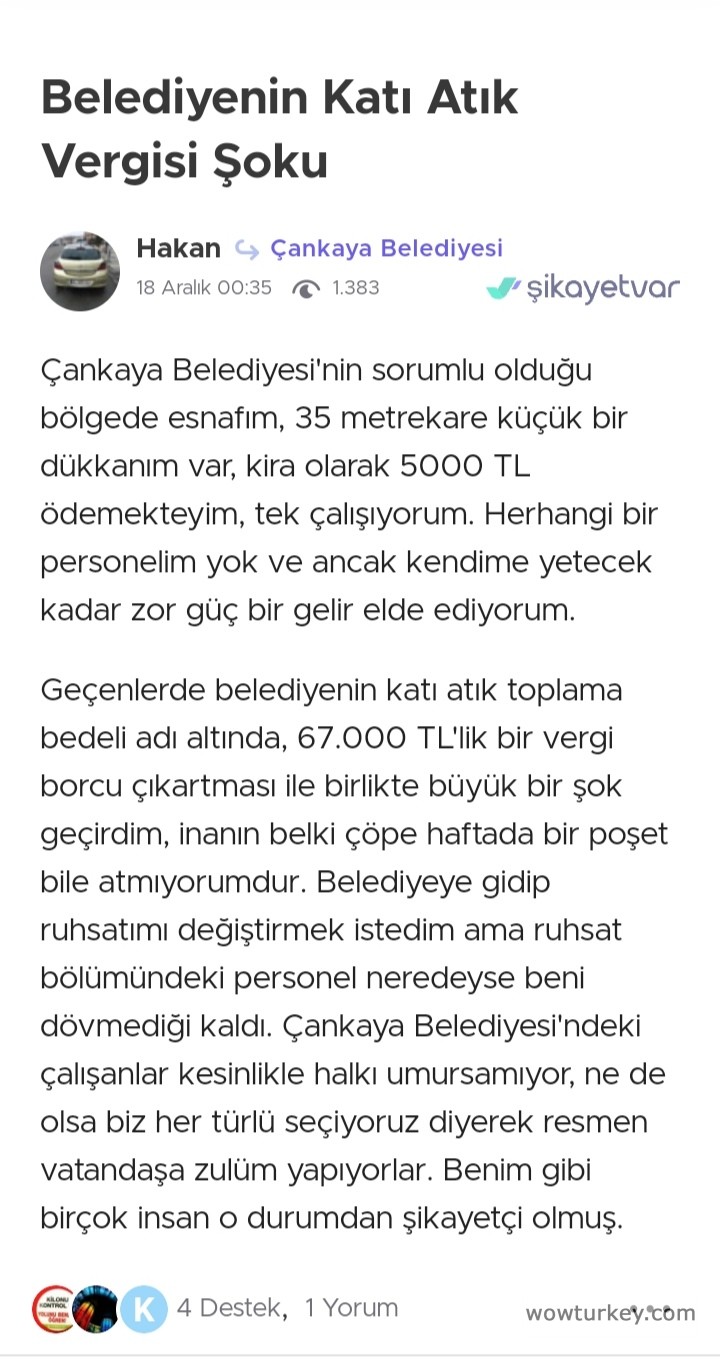The width and height of the screenshot is (720, 1360).
Task: Open the 1 Yorum comment
Action: point(351,1308)
